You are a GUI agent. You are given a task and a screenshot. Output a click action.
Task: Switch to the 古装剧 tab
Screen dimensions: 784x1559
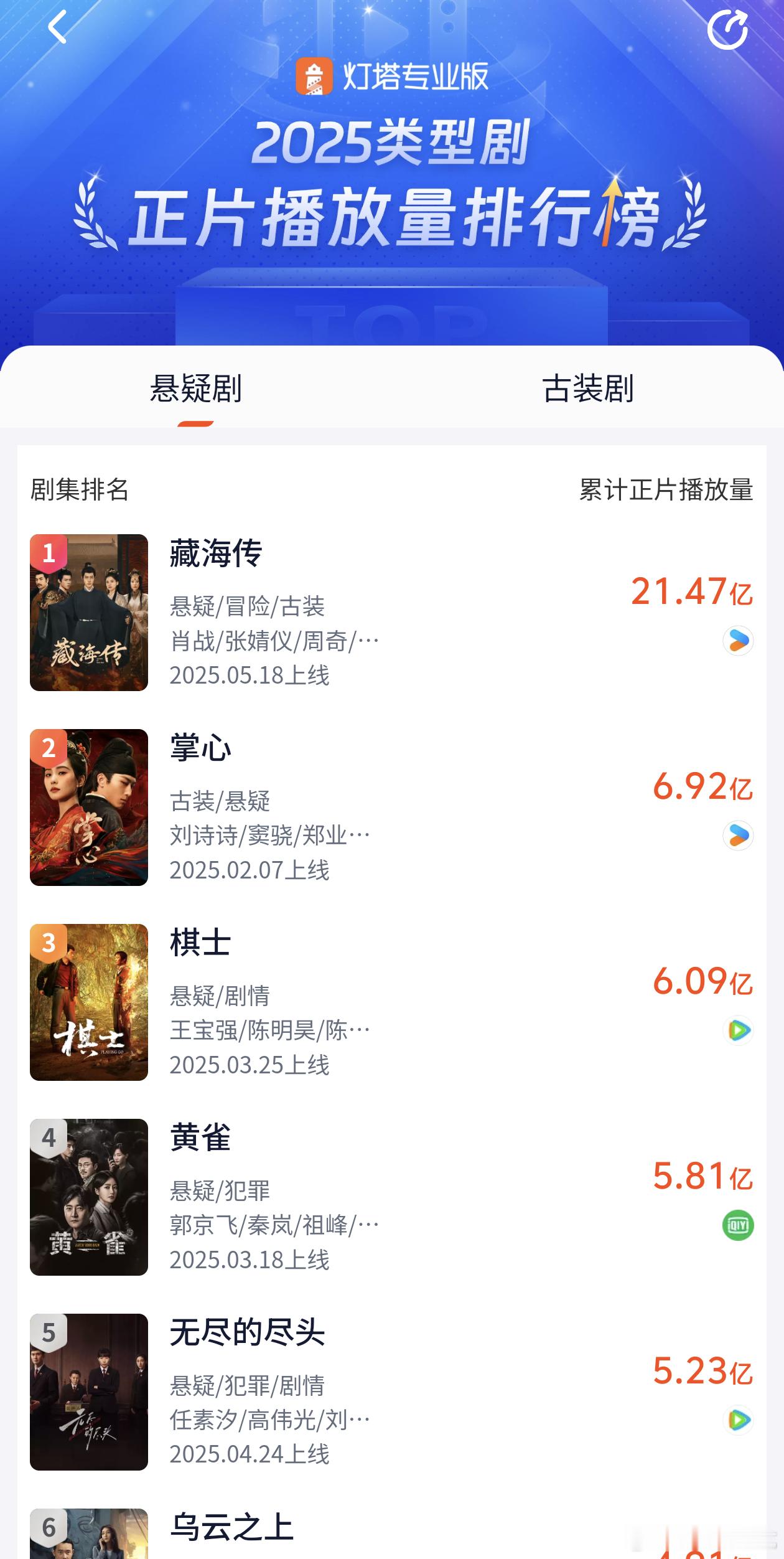pyautogui.click(x=588, y=389)
